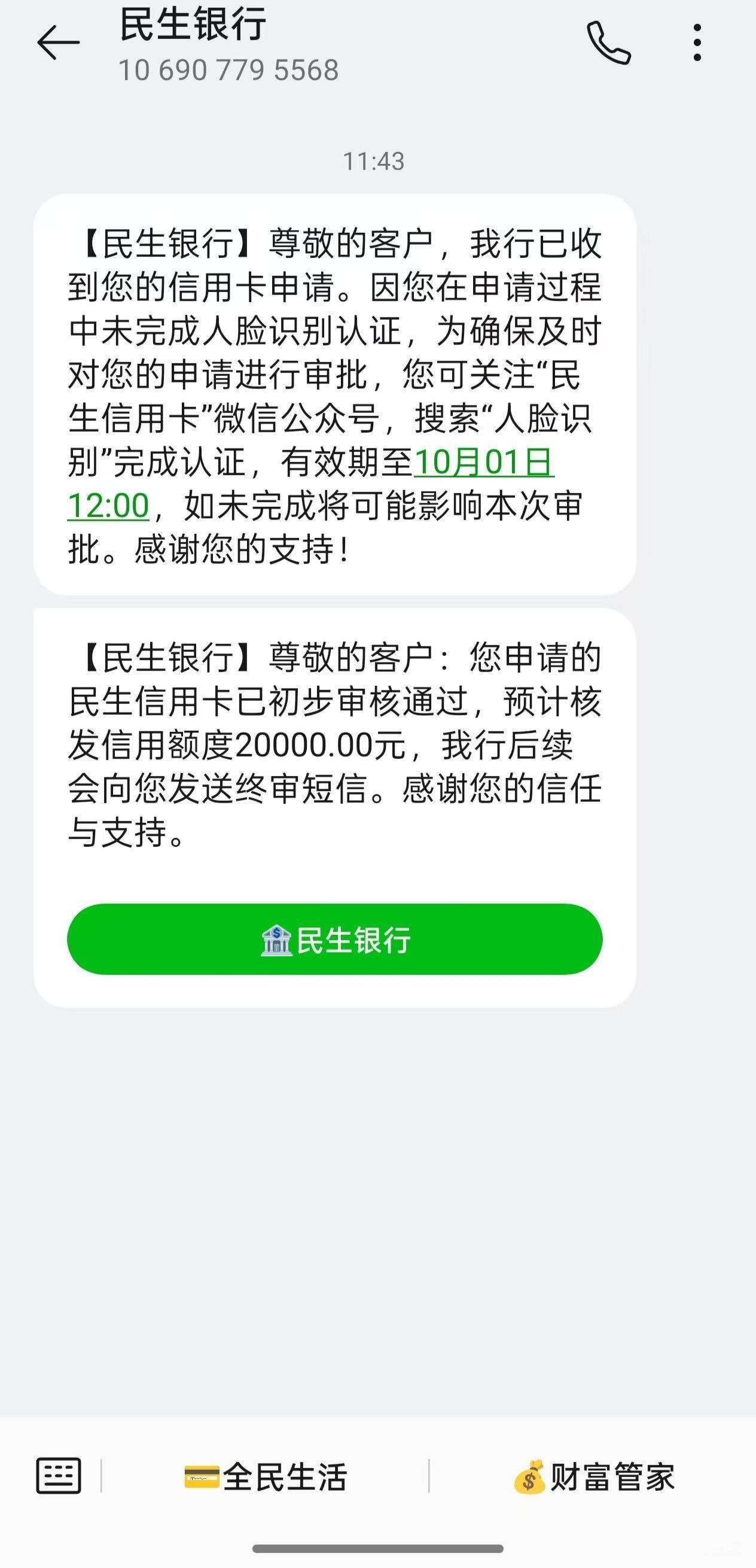The image size is (756, 1568).
Task: Open the 财富管家 menu
Action: [x=595, y=1476]
